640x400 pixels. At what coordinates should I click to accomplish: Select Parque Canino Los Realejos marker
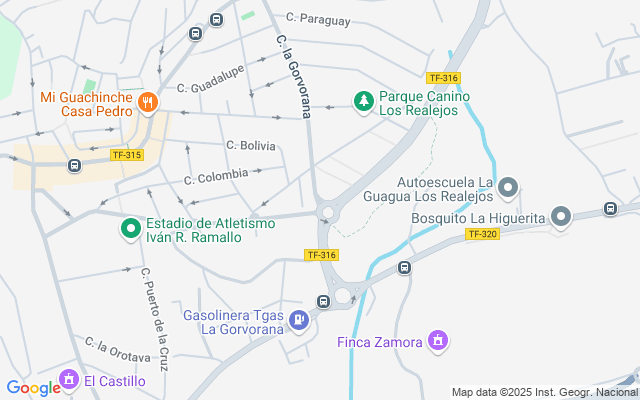click(x=362, y=100)
